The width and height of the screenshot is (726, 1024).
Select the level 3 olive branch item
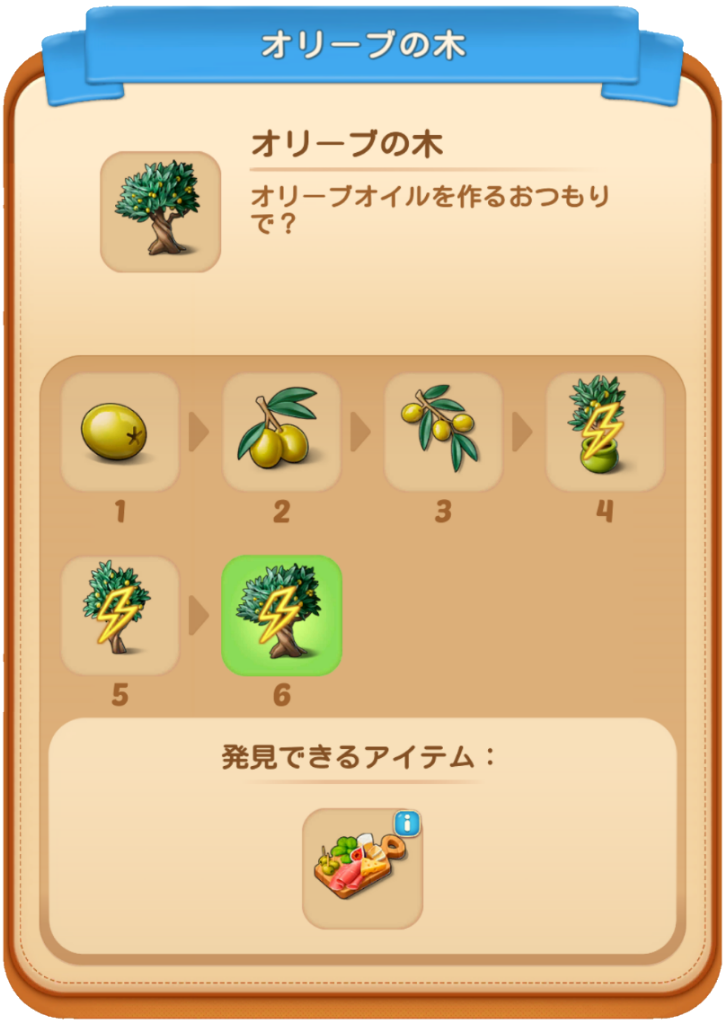[x=443, y=432]
